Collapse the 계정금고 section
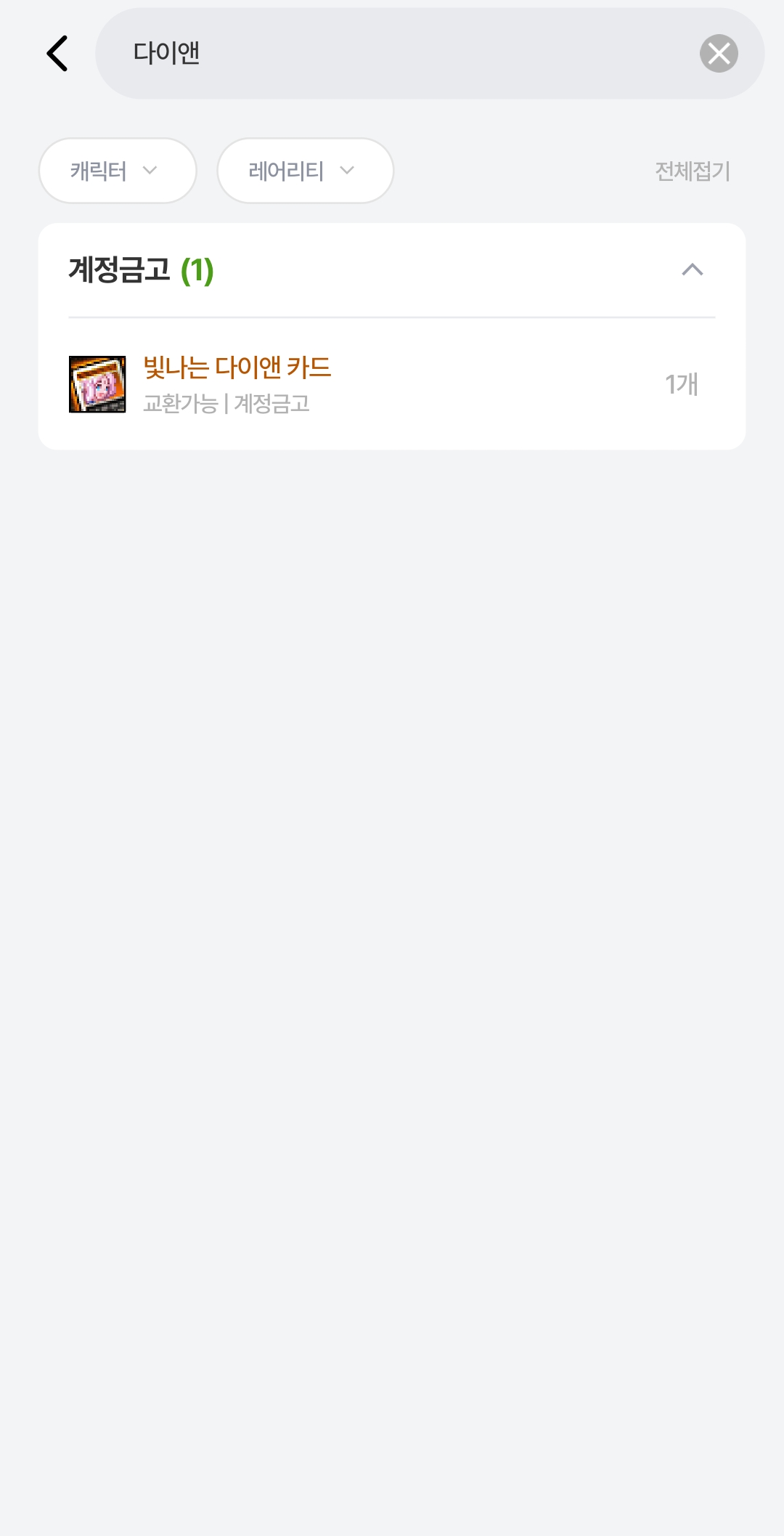 coord(693,270)
